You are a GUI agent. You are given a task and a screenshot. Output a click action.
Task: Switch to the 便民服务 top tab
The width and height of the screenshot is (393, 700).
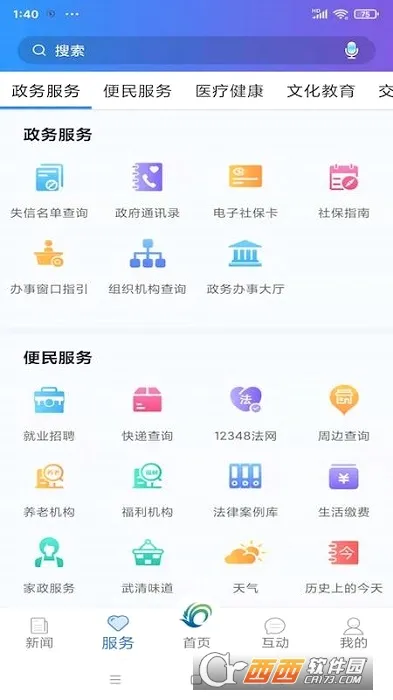(138, 91)
